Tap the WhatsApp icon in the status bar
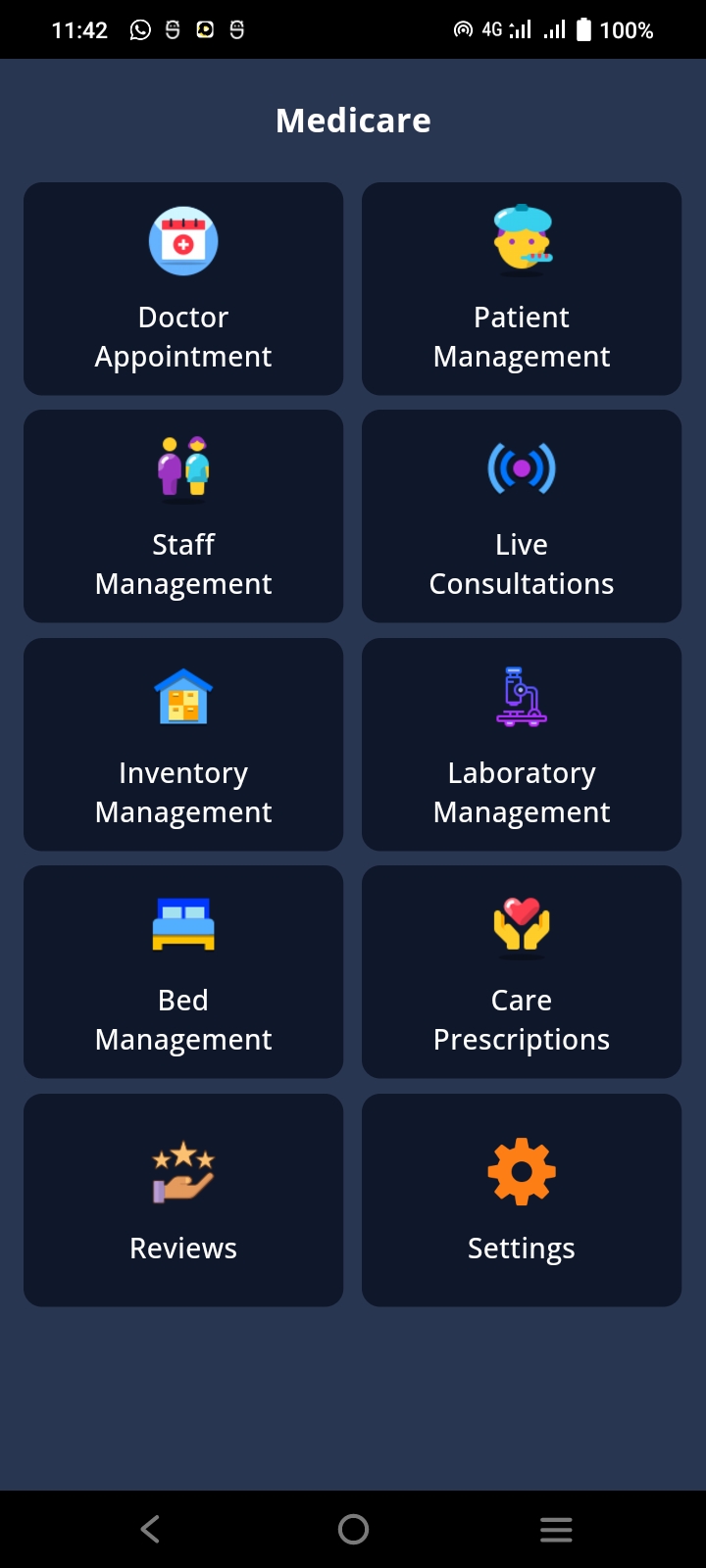This screenshot has width=706, height=1568. click(138, 29)
